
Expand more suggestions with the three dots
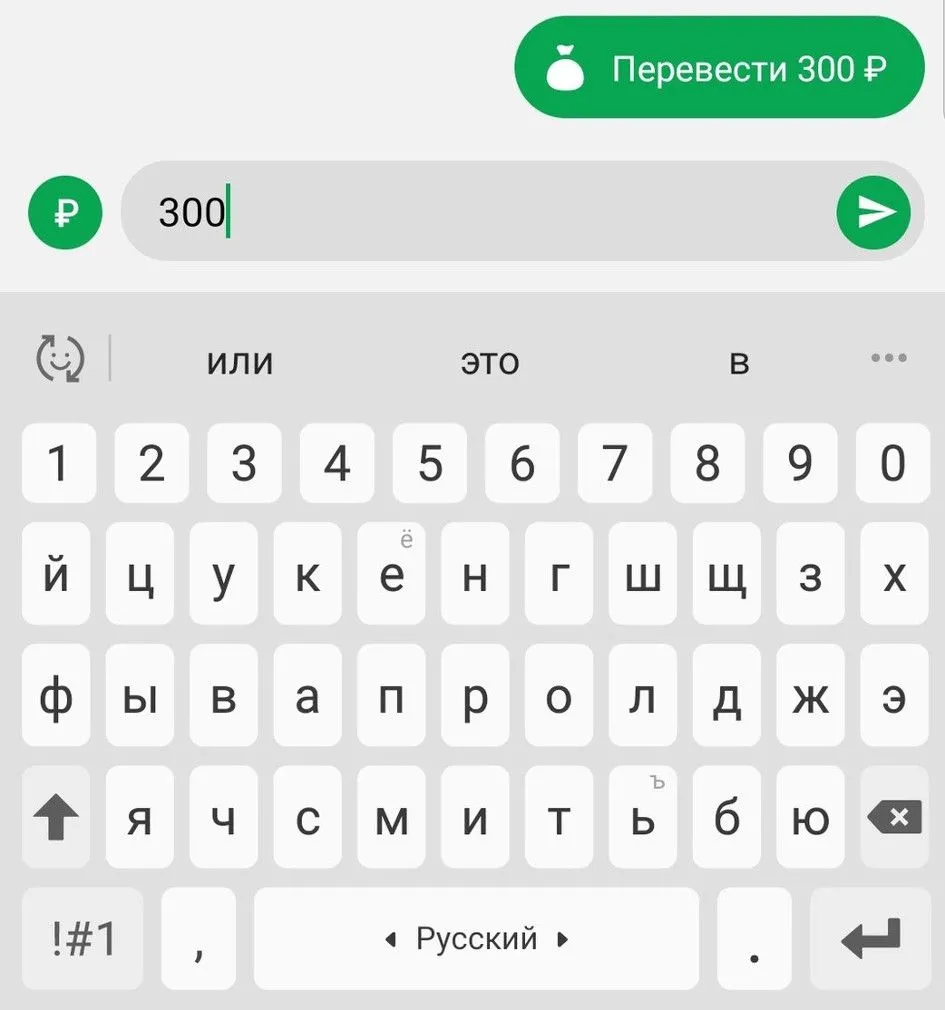(x=888, y=359)
